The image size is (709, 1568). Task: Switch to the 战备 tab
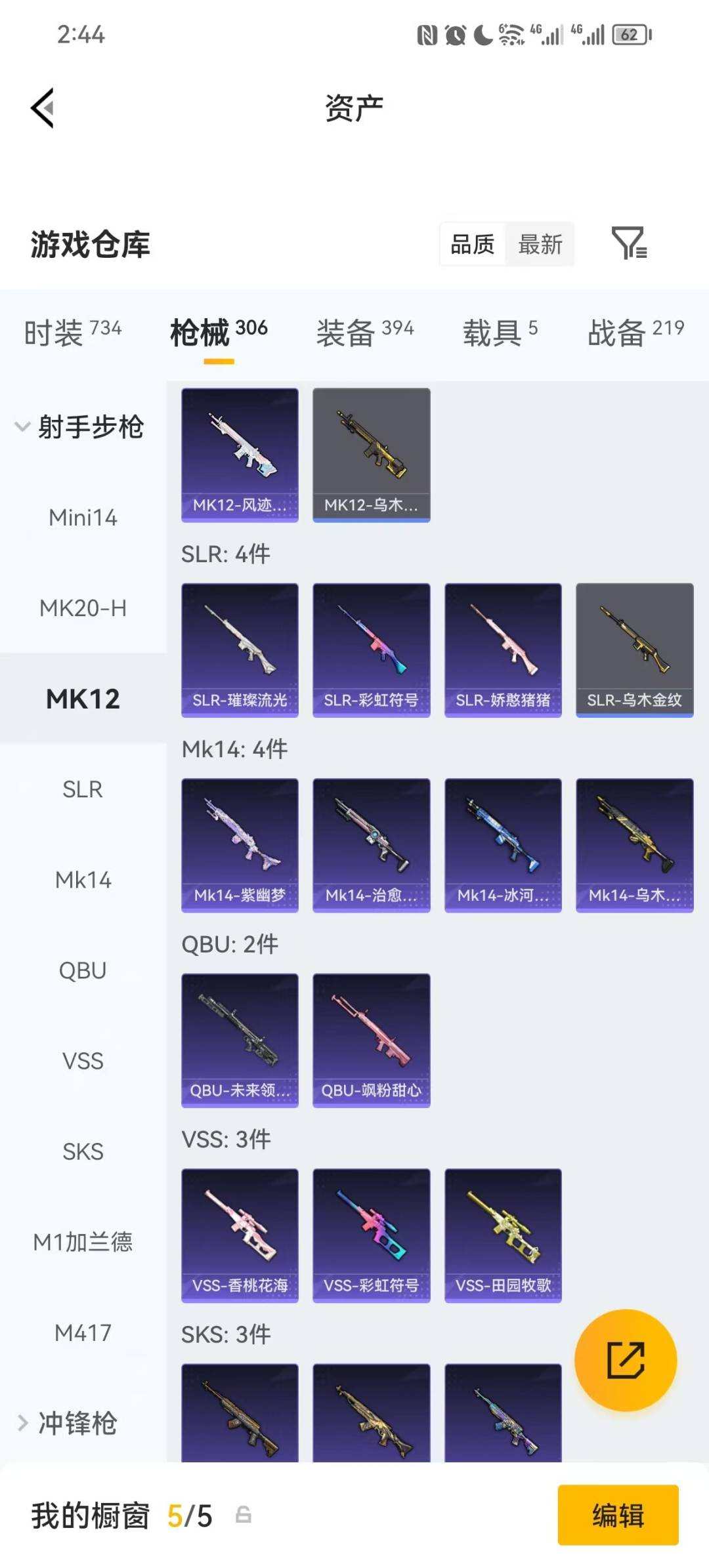635,333
